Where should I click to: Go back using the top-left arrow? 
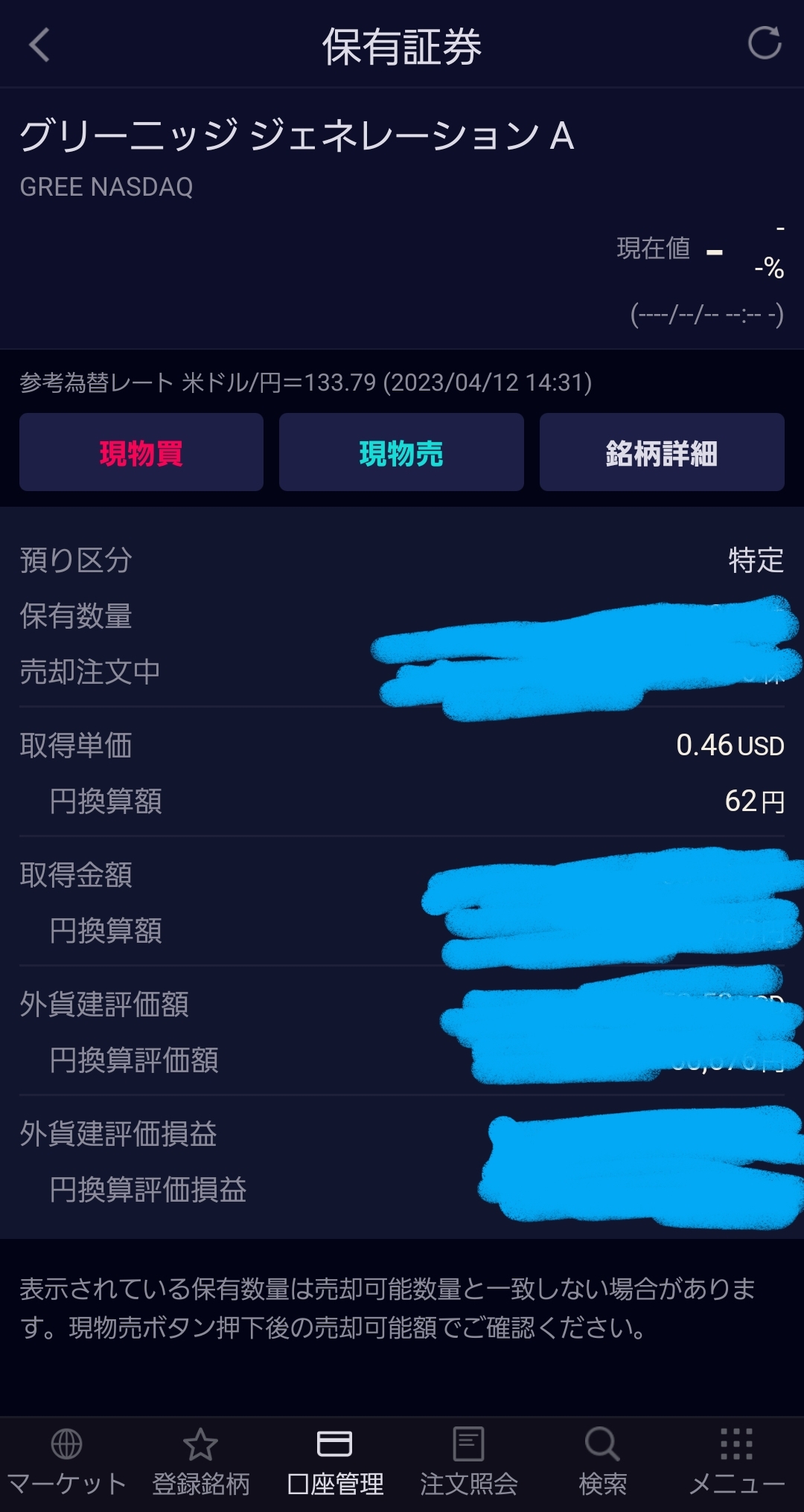point(39,45)
